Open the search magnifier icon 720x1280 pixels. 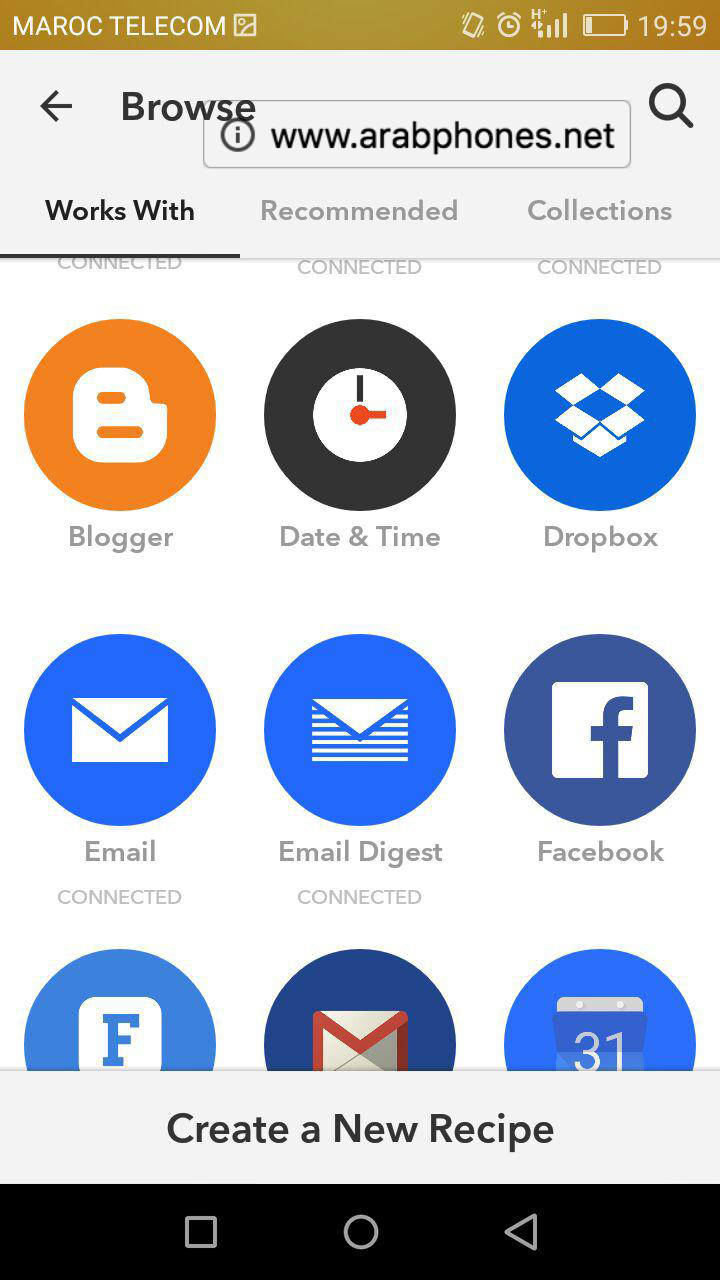pyautogui.click(x=670, y=105)
